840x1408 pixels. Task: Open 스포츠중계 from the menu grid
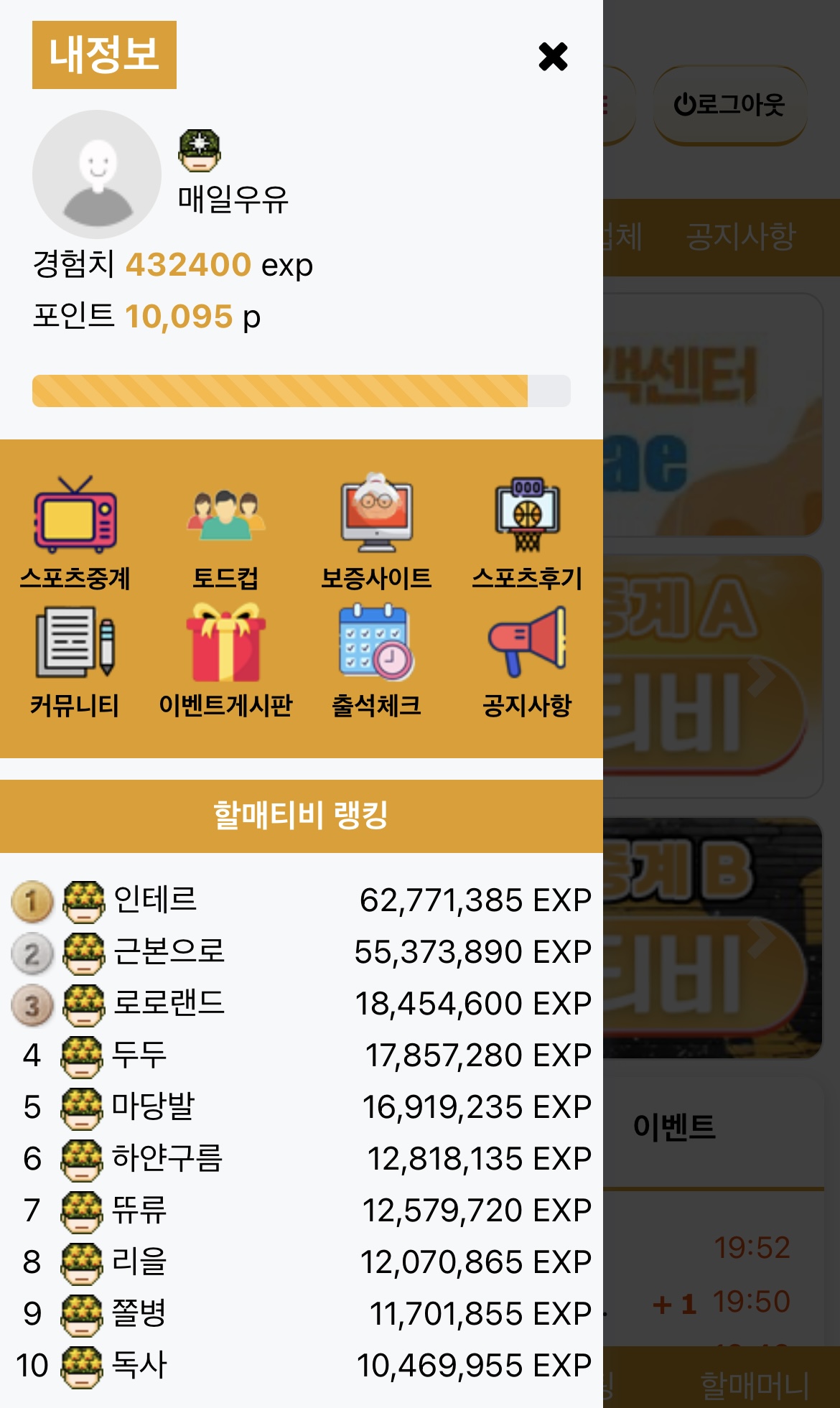point(75,532)
